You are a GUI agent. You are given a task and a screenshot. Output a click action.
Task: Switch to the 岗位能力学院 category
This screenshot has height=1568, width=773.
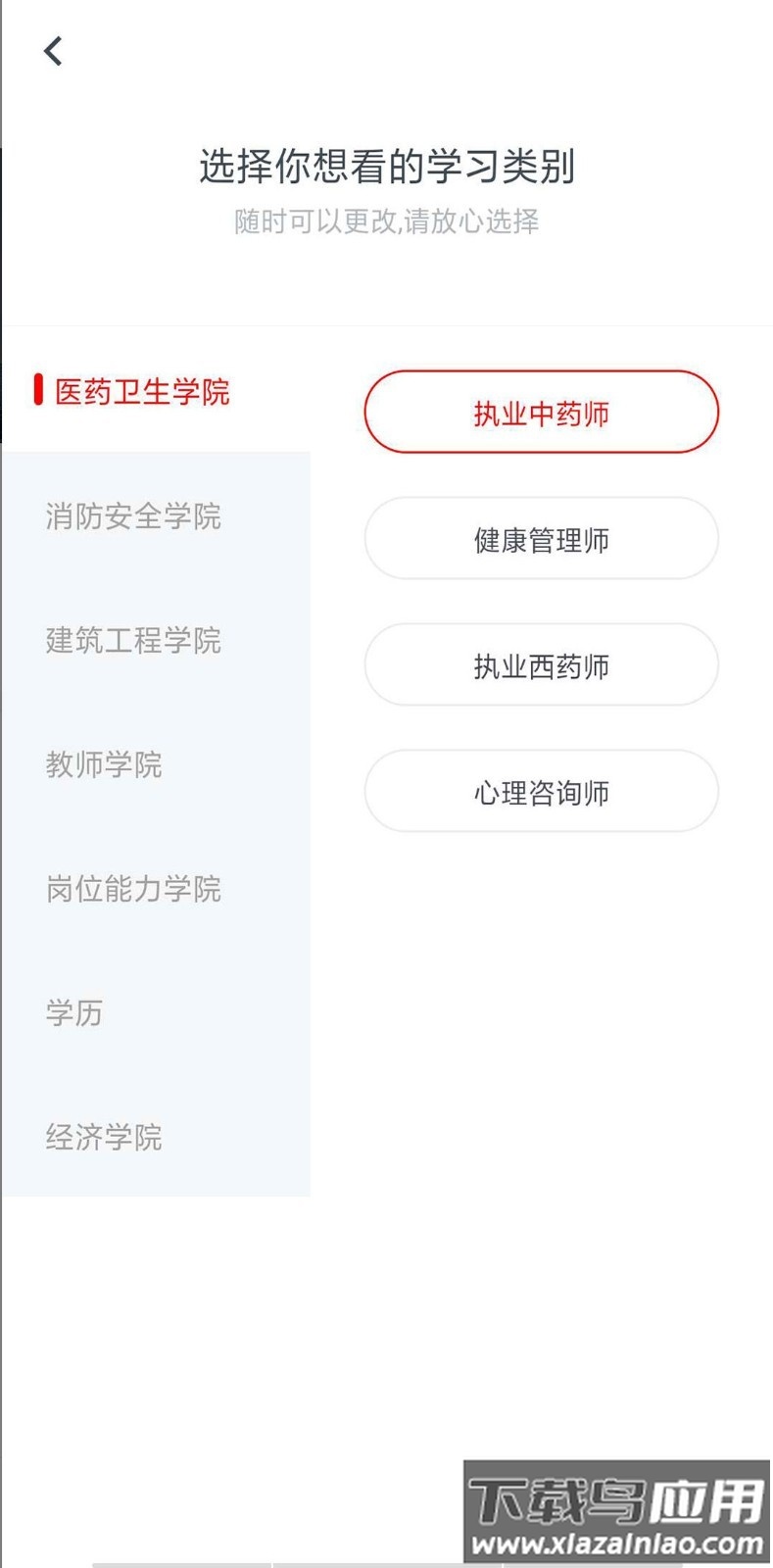[134, 890]
